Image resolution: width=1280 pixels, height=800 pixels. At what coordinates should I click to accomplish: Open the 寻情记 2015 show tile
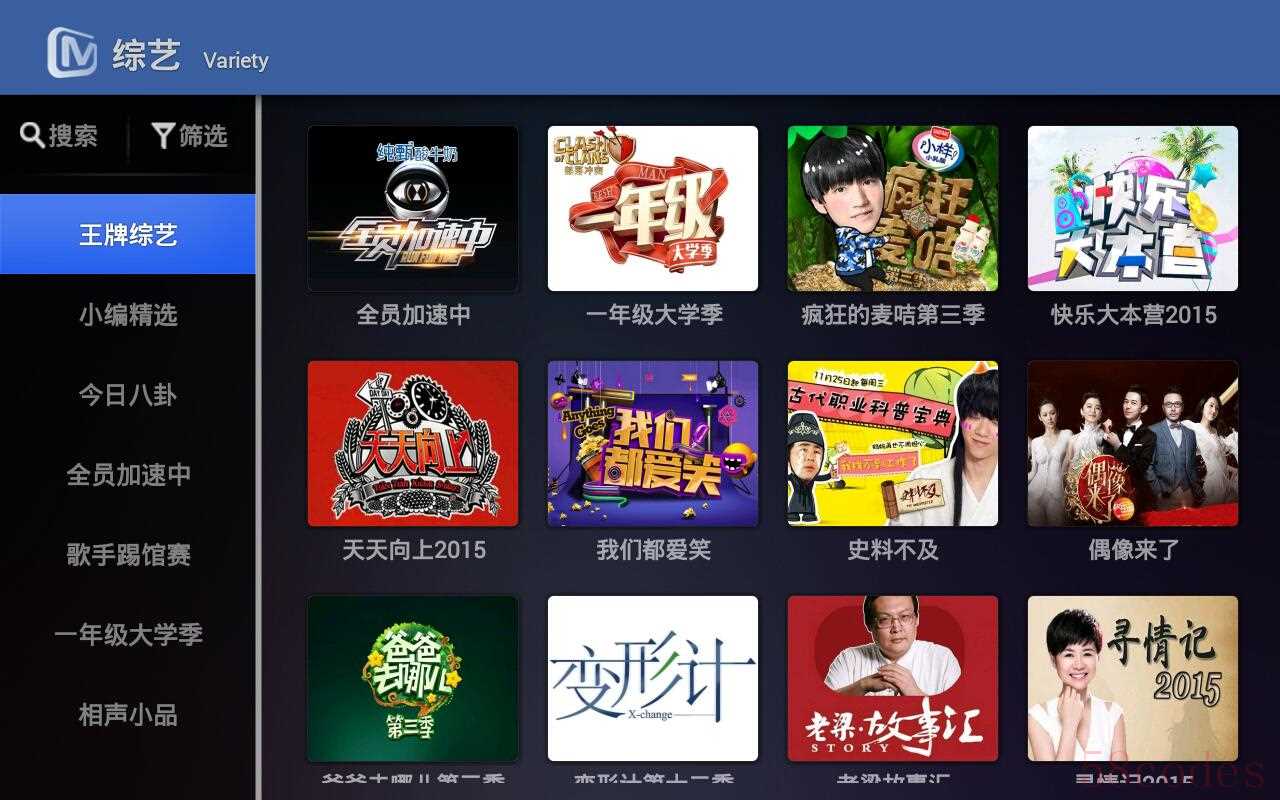1133,678
